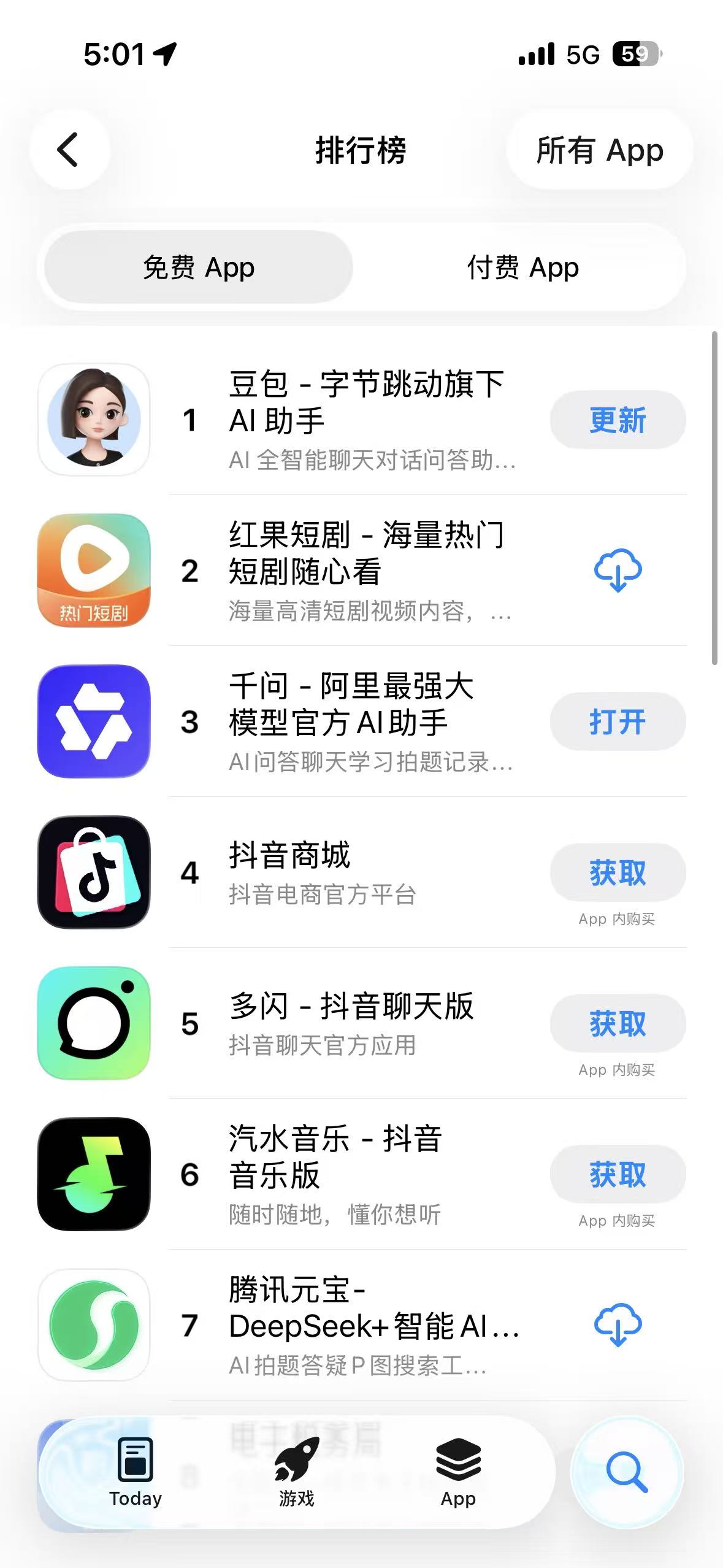Go back from the 排行榜 page
Image resolution: width=723 pixels, height=1568 pixels.
point(69,149)
